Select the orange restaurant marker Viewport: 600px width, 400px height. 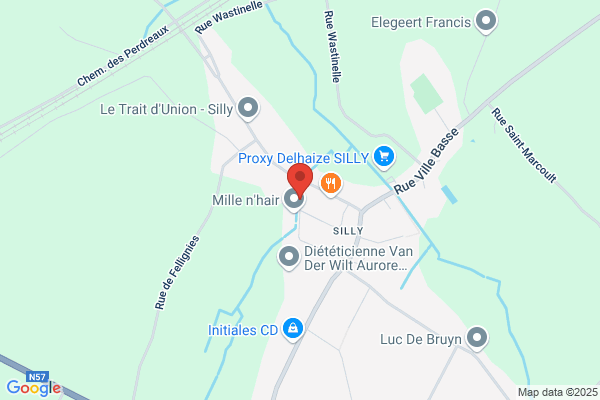[331, 184]
